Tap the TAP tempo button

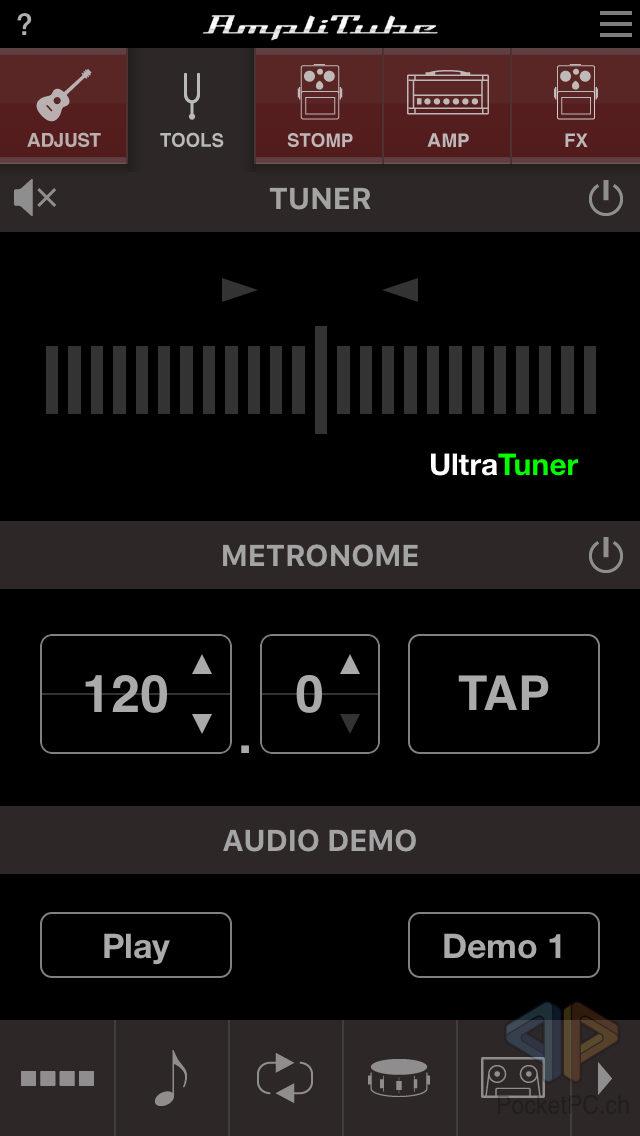[x=503, y=694]
